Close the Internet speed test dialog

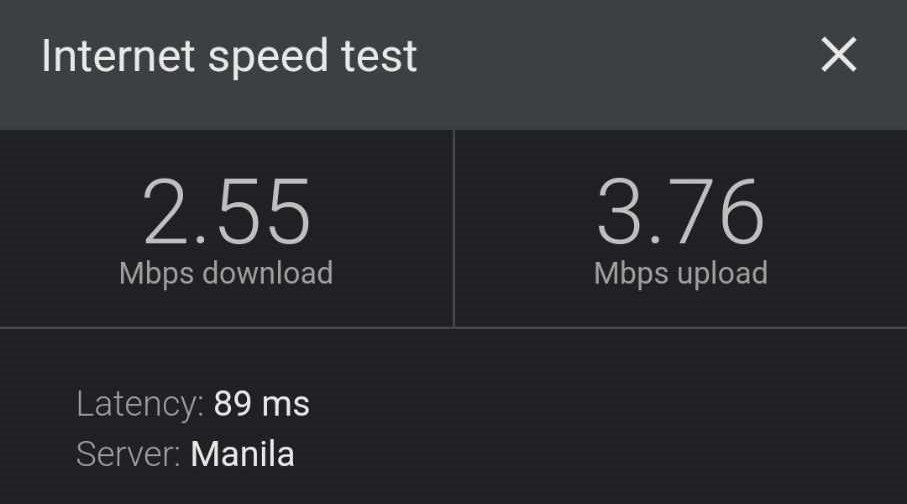(838, 56)
